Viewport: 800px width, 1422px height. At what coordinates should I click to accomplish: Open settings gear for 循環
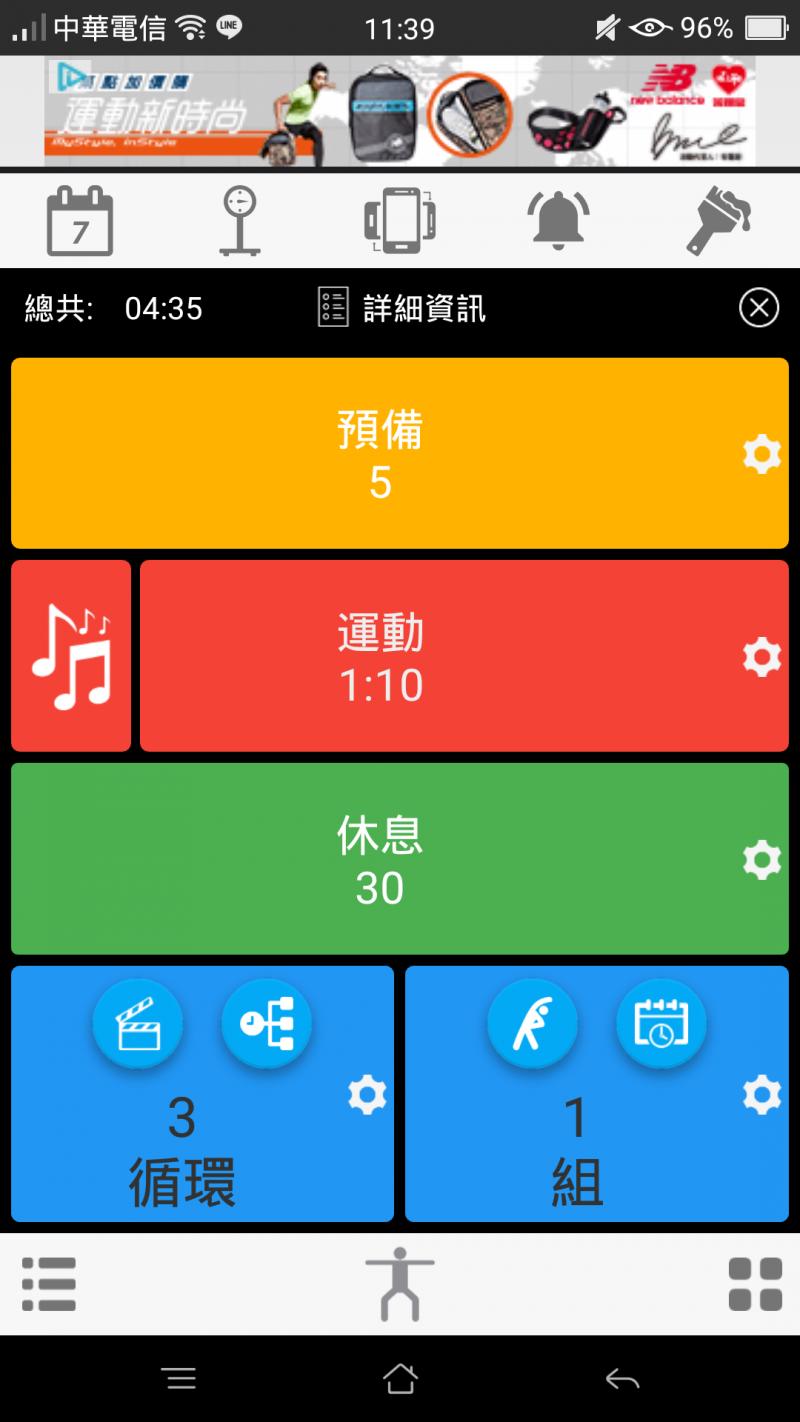point(367,1097)
